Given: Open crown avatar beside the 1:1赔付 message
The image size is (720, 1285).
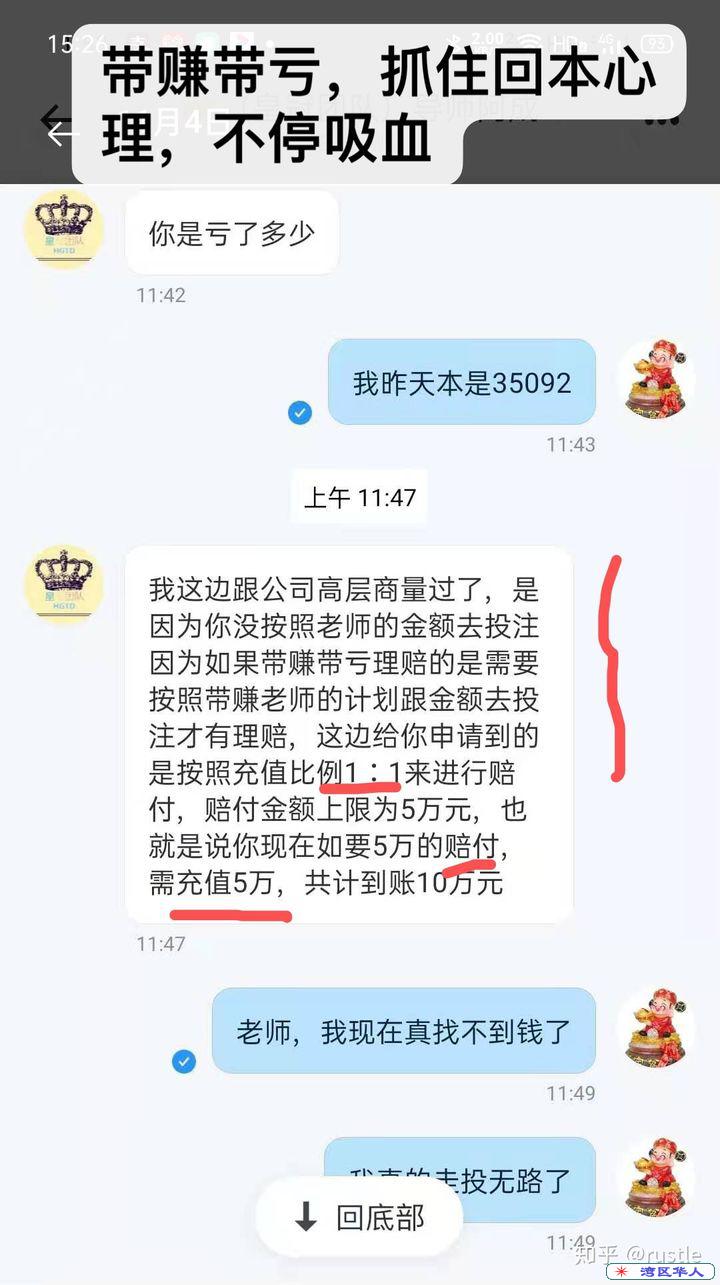Looking at the screenshot, I should point(64,586).
